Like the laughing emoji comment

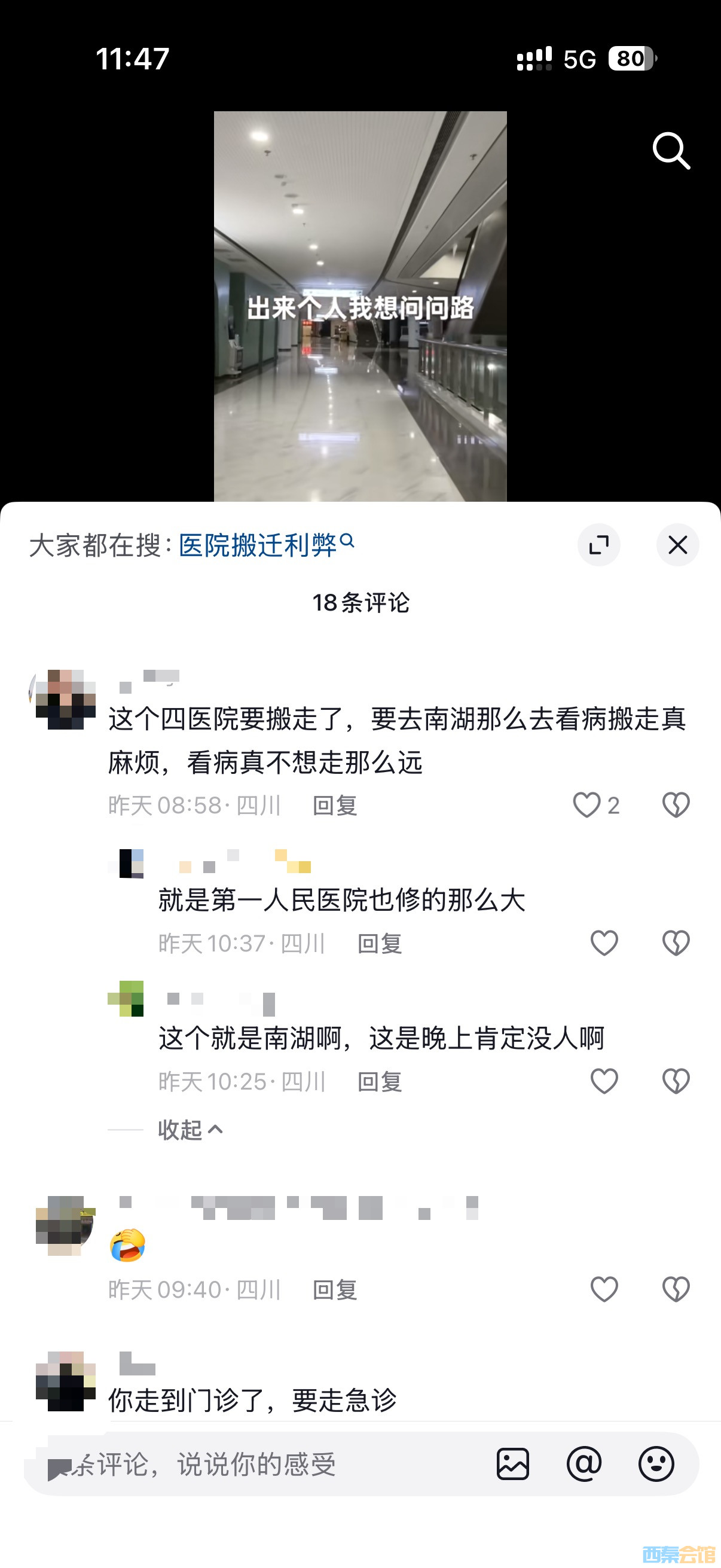[604, 1289]
